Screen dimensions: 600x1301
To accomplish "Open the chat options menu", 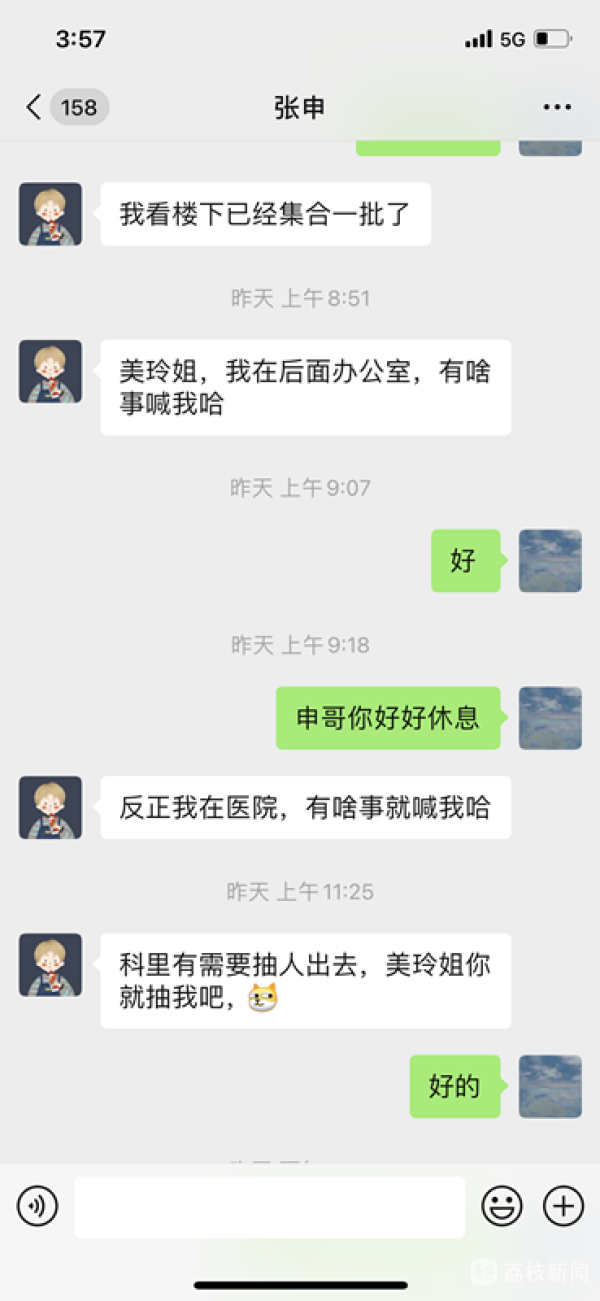I will coord(556,107).
